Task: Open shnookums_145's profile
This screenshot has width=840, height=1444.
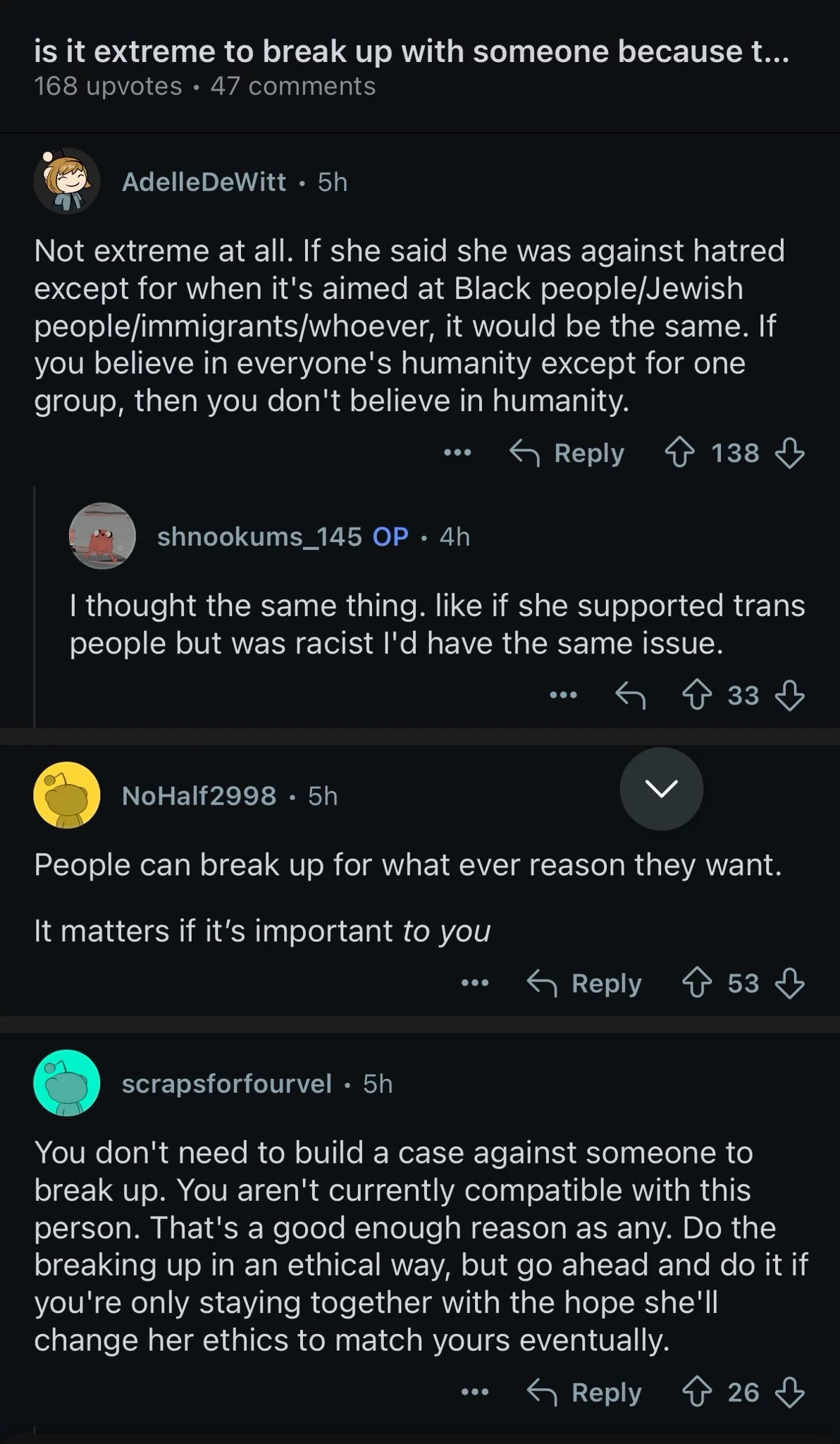Action: 259,537
